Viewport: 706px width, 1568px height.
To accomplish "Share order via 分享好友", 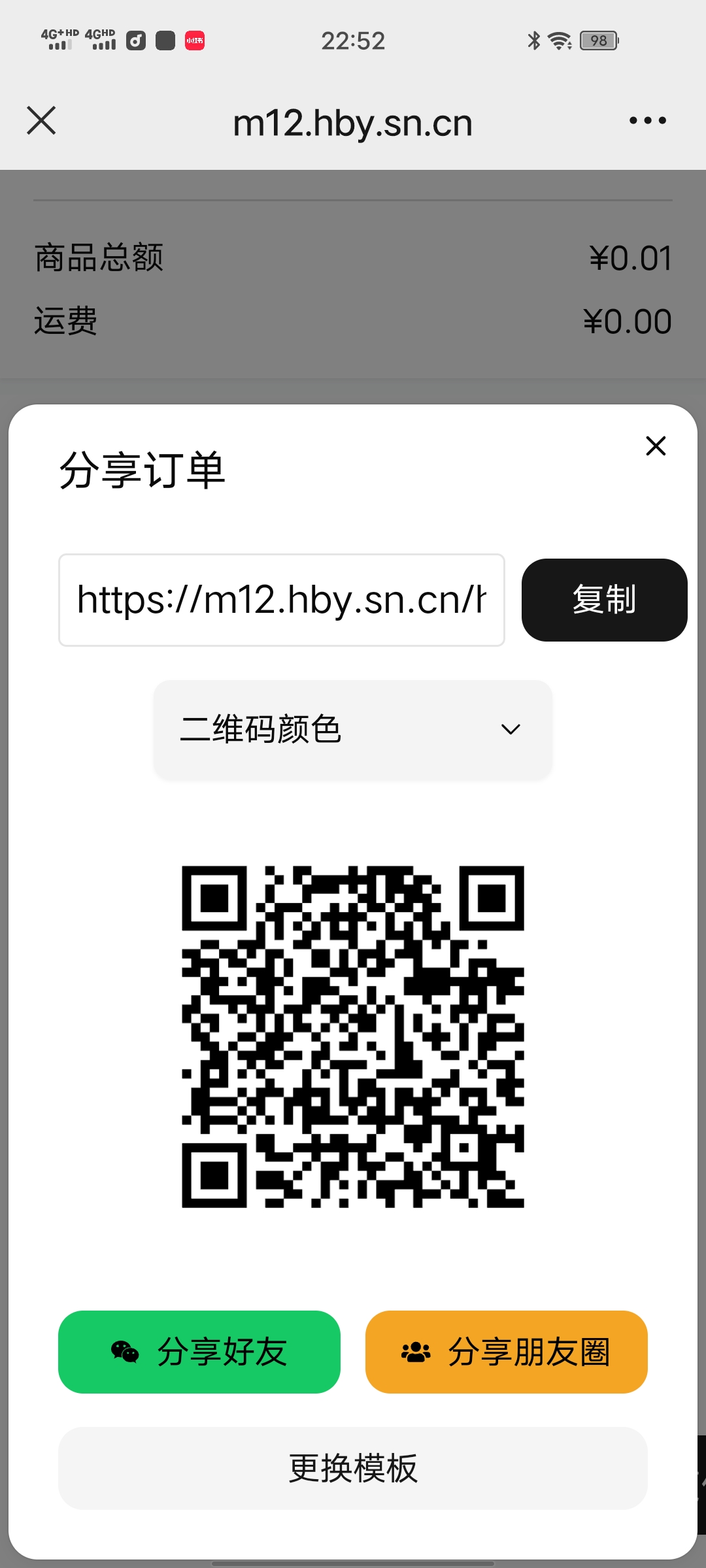I will coord(199,1352).
